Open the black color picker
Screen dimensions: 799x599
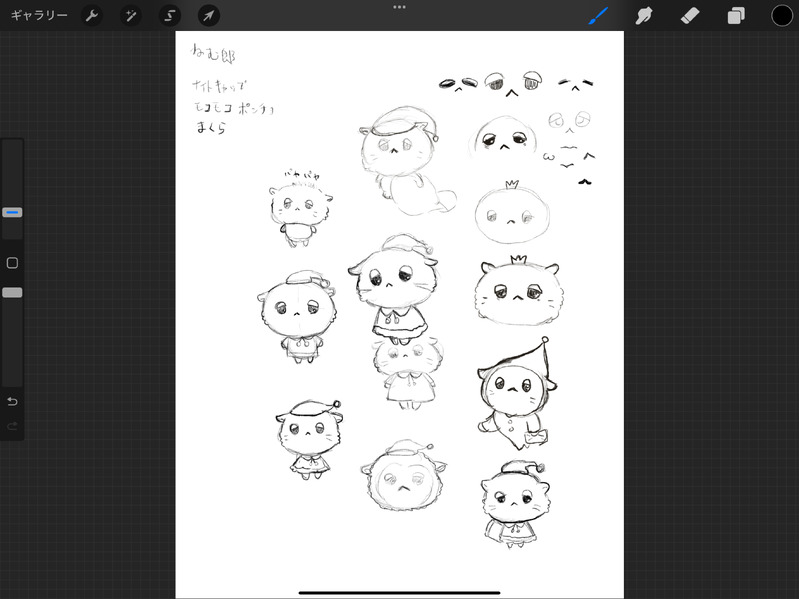[x=782, y=16]
